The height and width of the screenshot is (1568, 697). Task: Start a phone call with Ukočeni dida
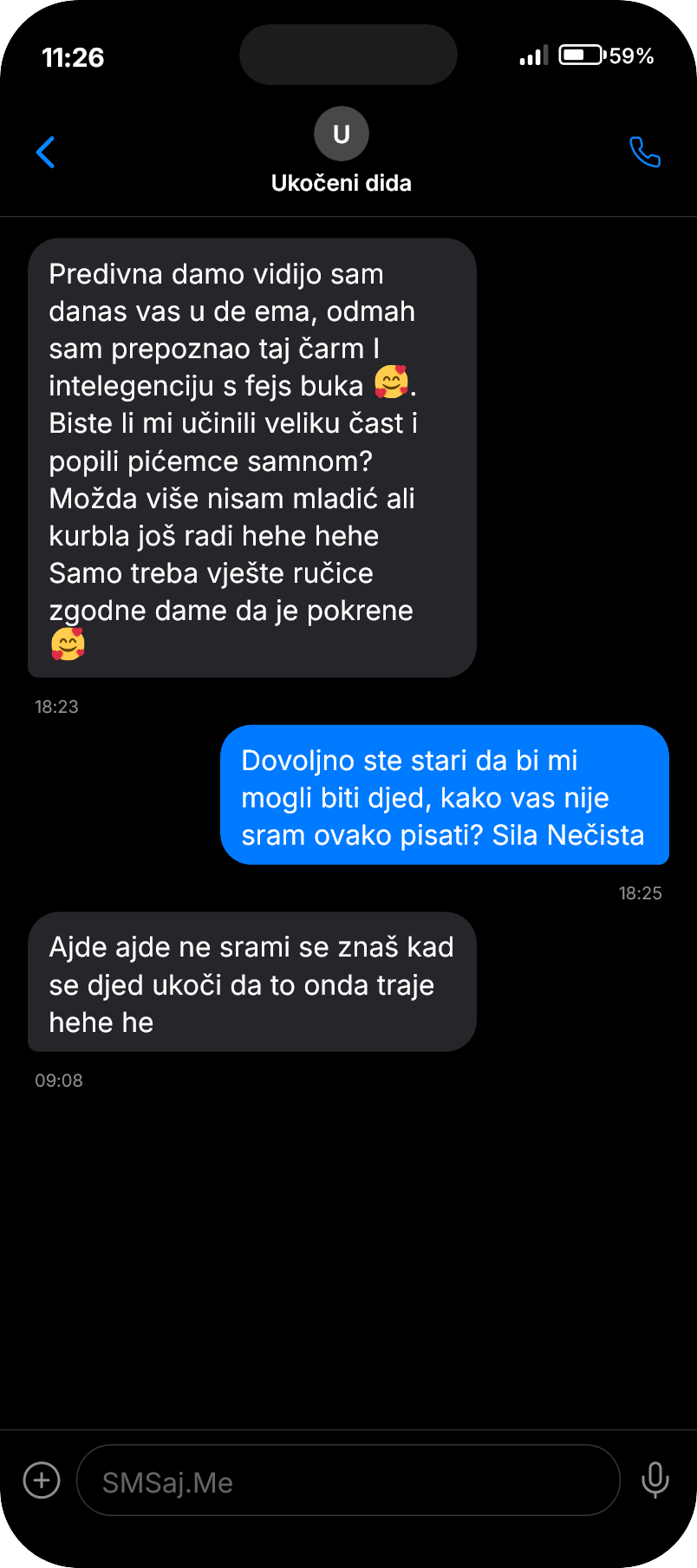pos(645,153)
